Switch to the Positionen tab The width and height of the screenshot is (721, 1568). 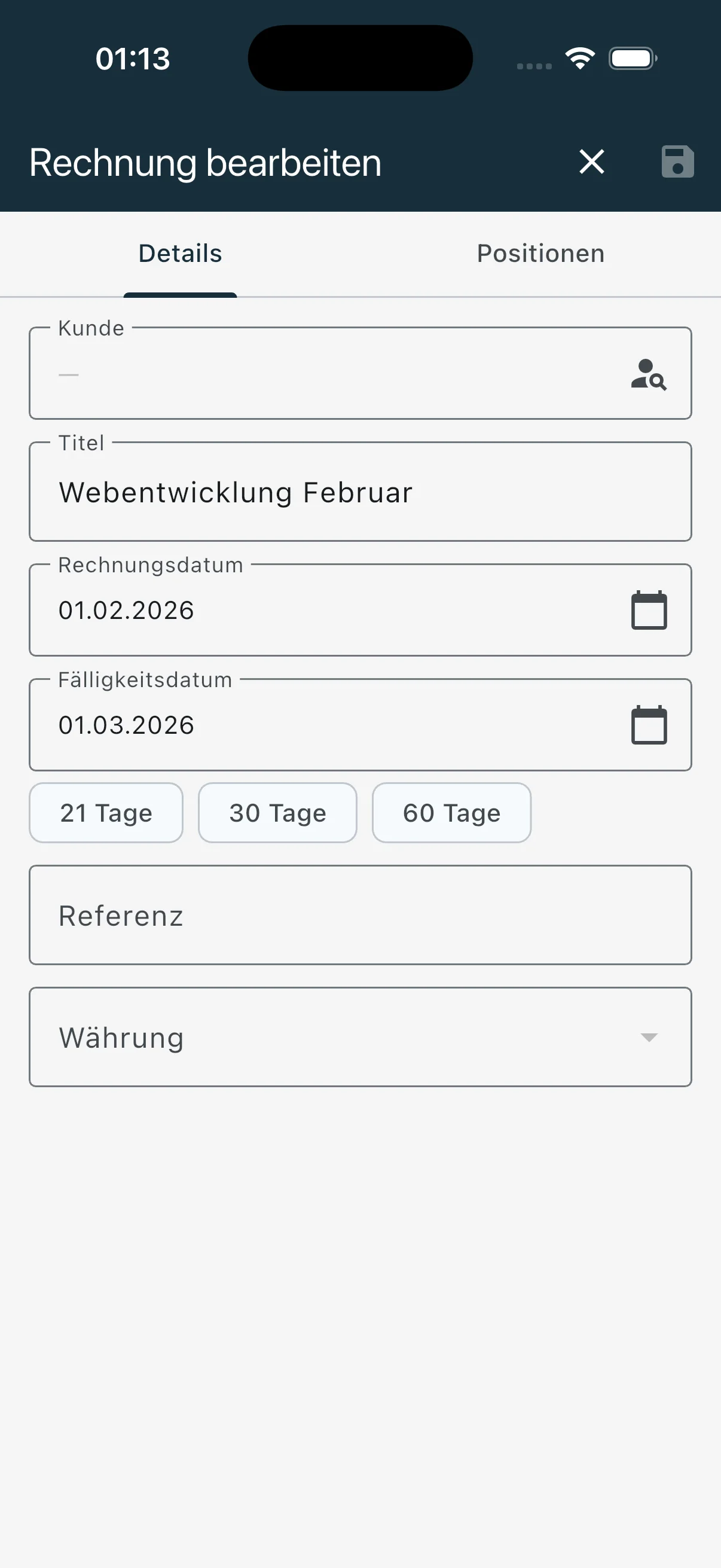point(540,253)
